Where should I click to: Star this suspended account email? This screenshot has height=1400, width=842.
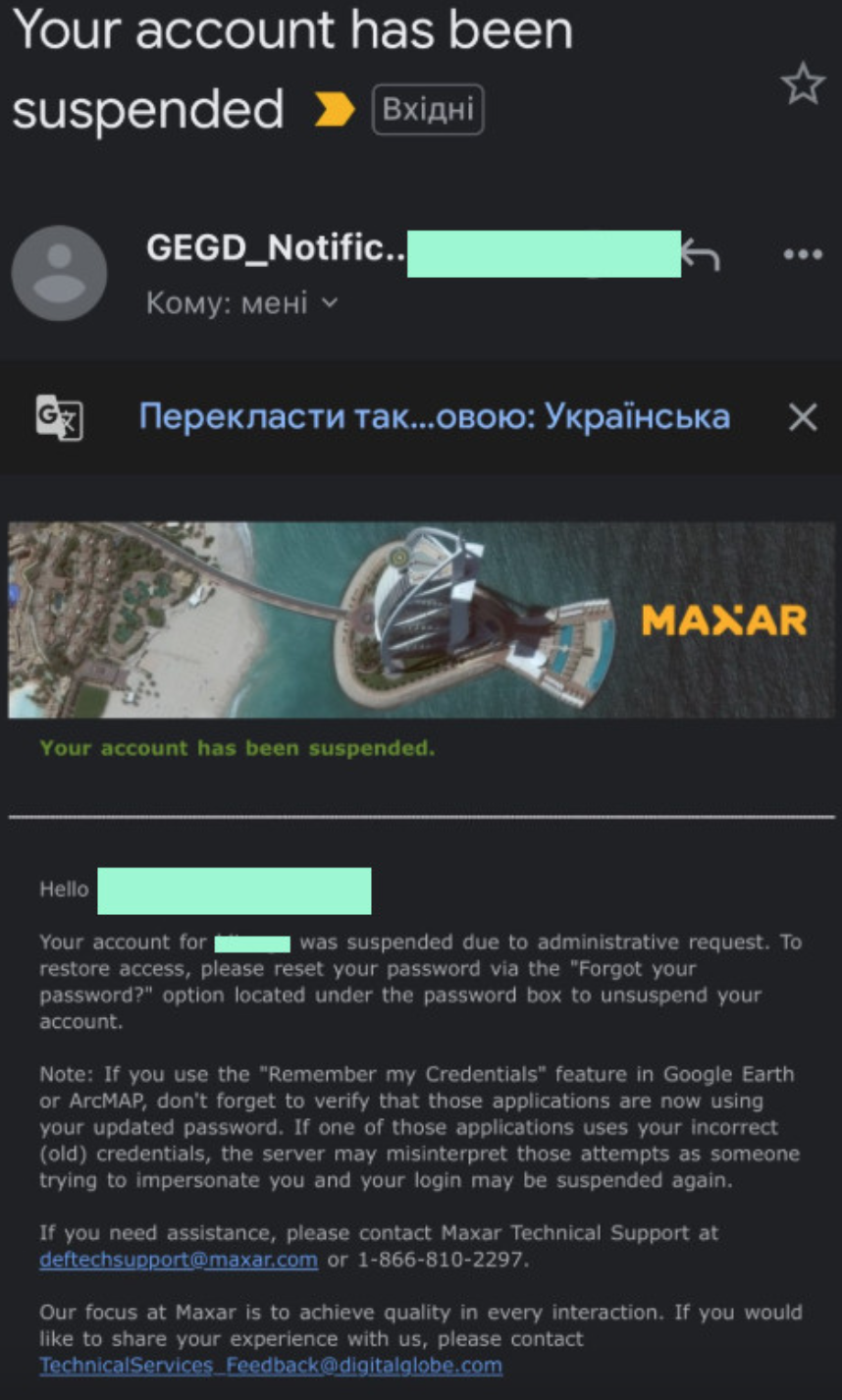[x=803, y=84]
